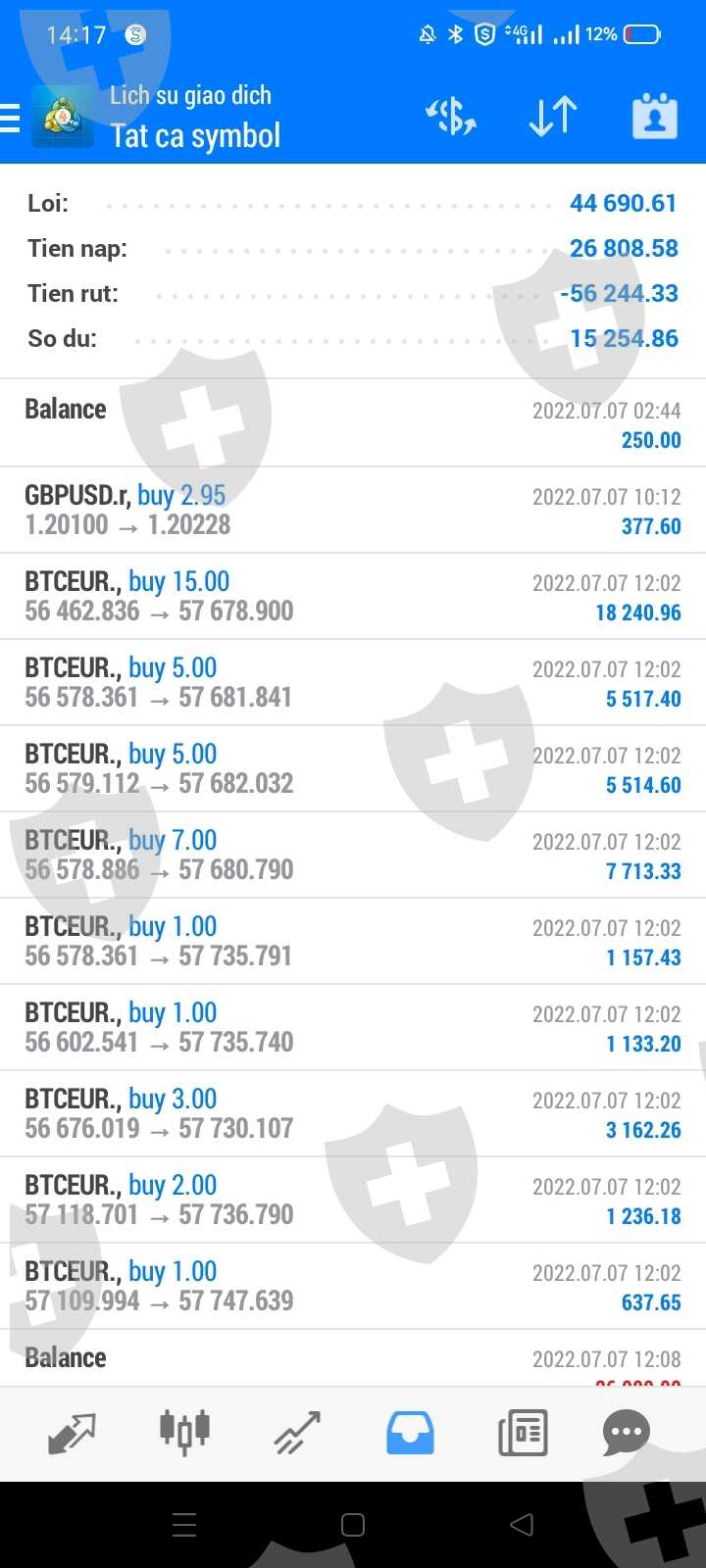Go to the Trade tab
The image size is (706, 1568).
tap(297, 1433)
